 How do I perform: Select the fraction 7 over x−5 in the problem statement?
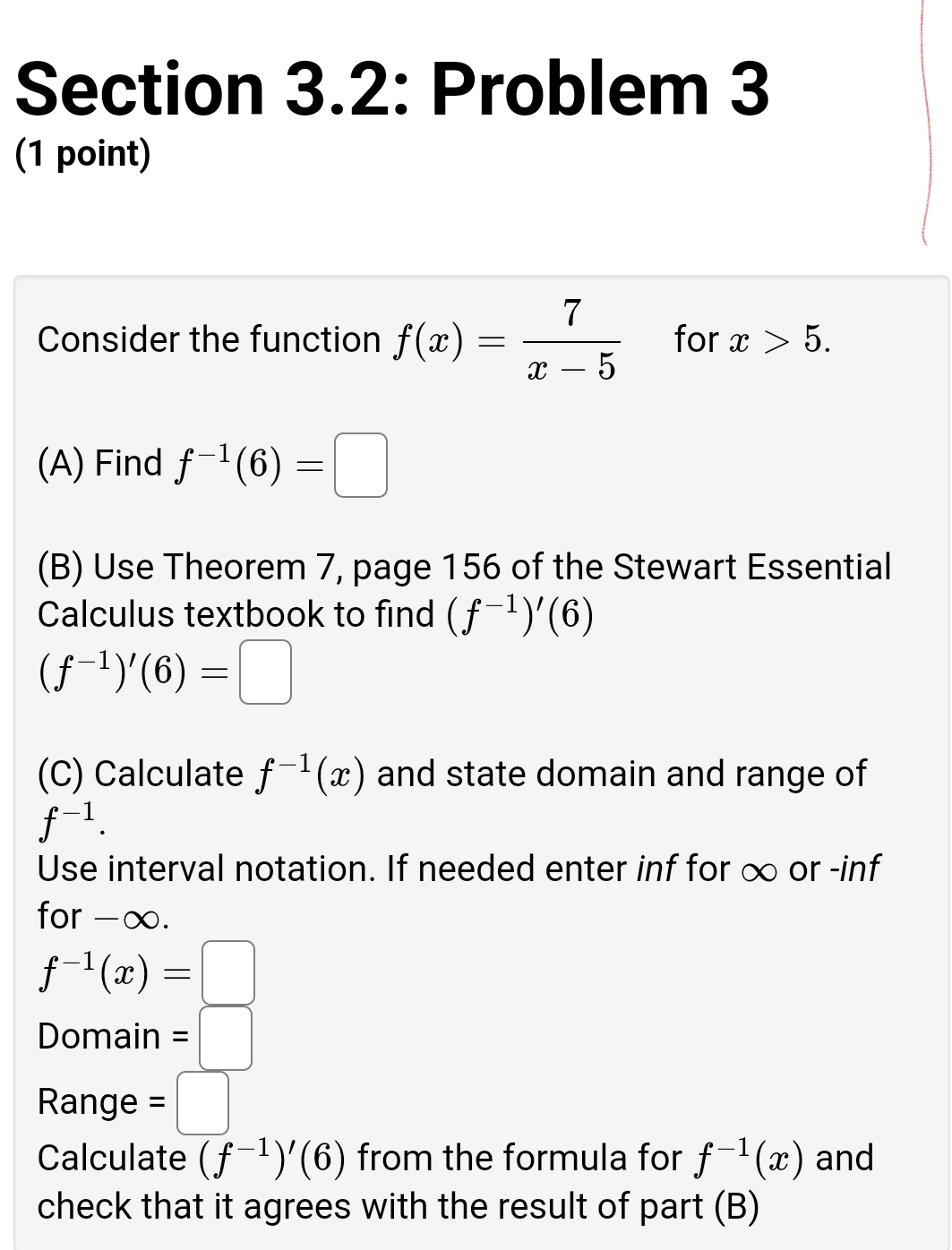571,340
